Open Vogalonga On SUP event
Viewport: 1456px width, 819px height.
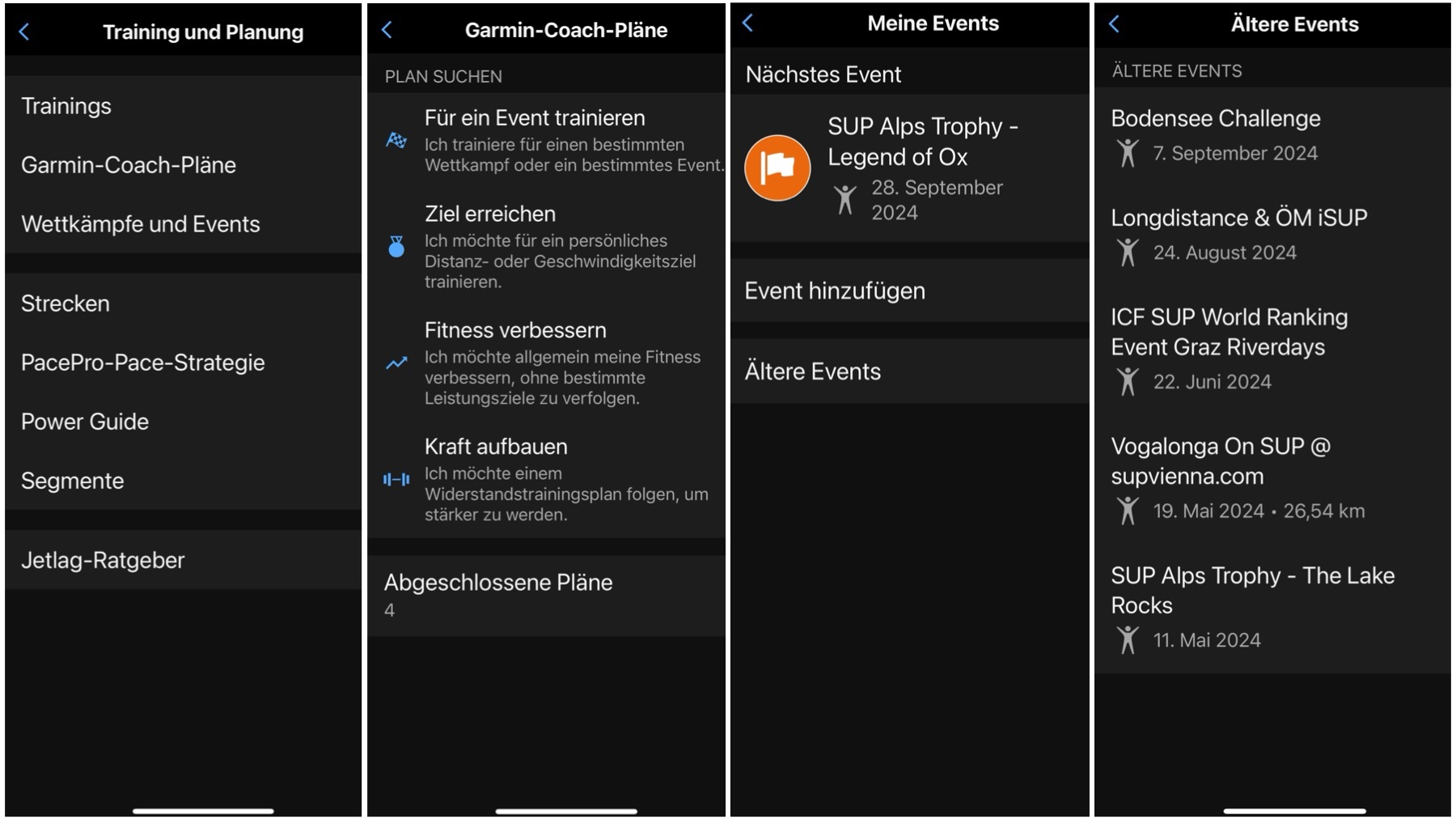(x=1272, y=477)
